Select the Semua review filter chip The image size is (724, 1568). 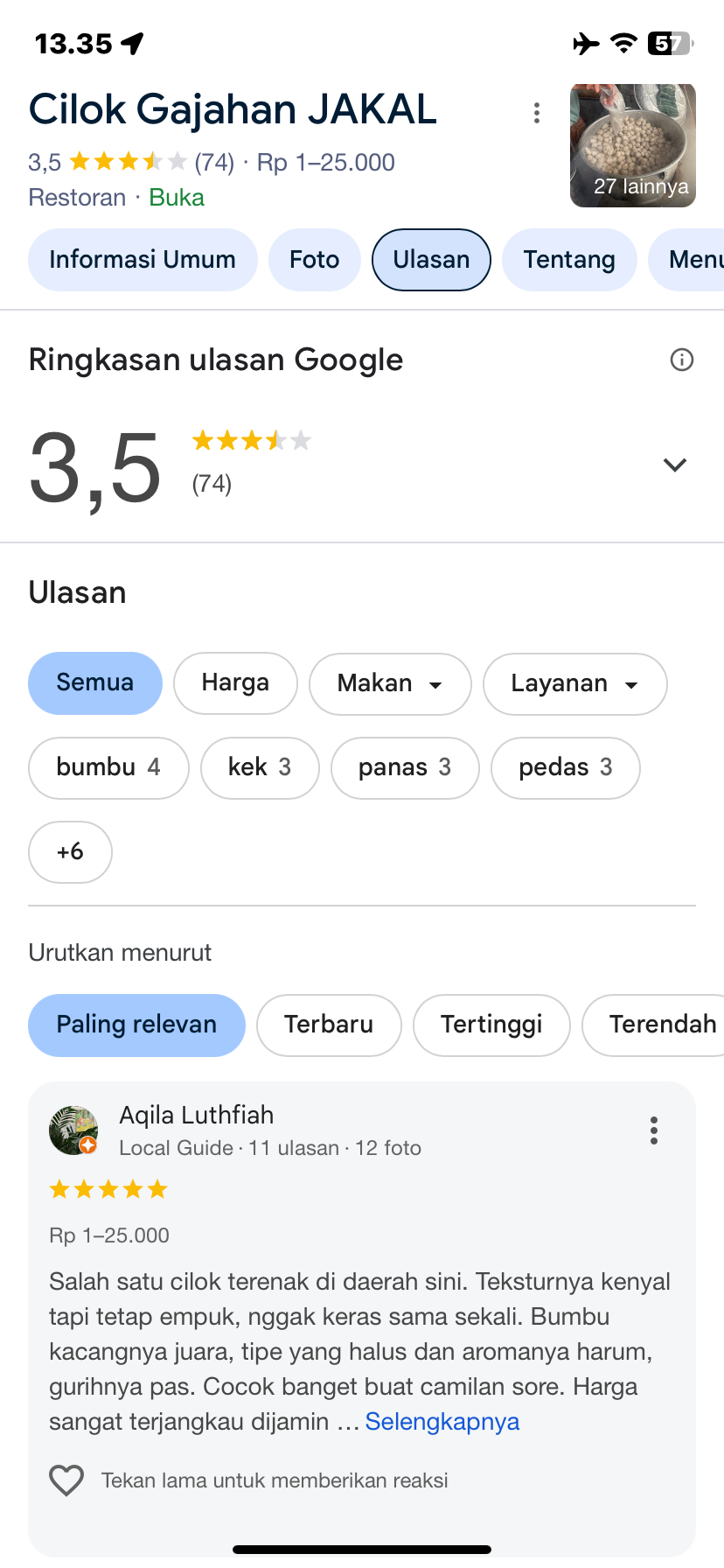(95, 682)
